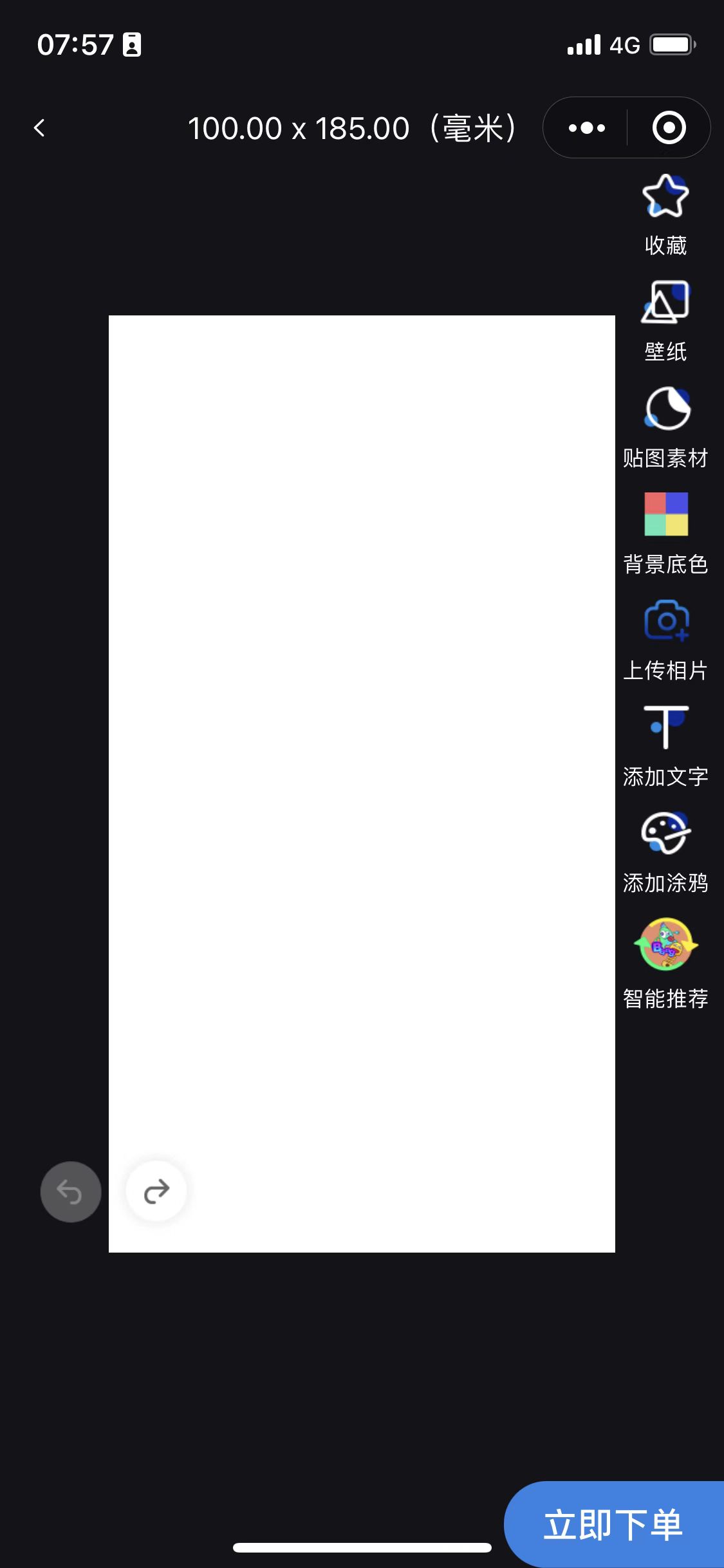This screenshot has width=724, height=1568.
Task: Redo the last edit
Action: 156,1191
